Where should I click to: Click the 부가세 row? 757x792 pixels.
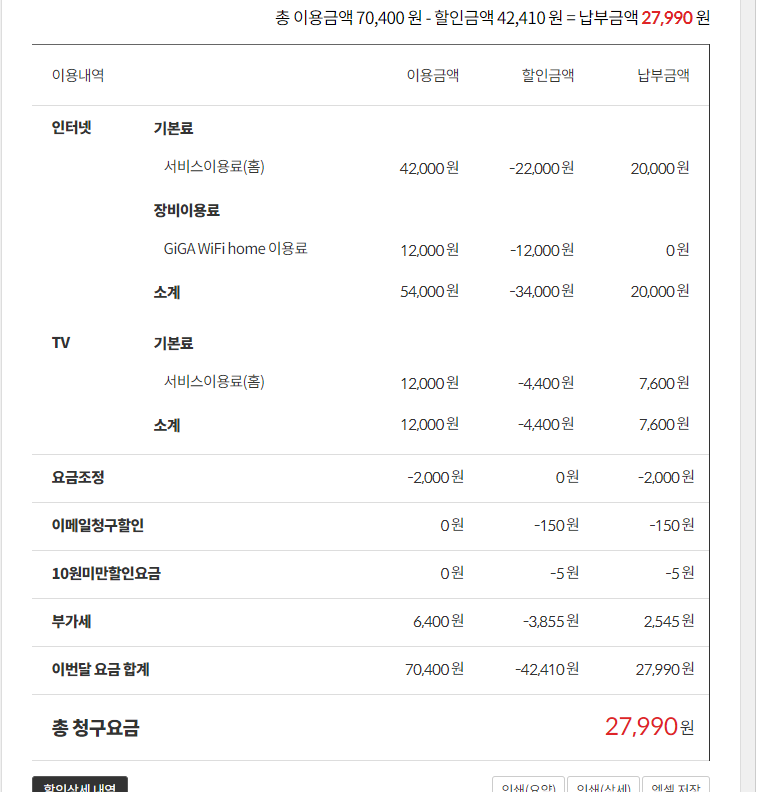tap(70, 621)
